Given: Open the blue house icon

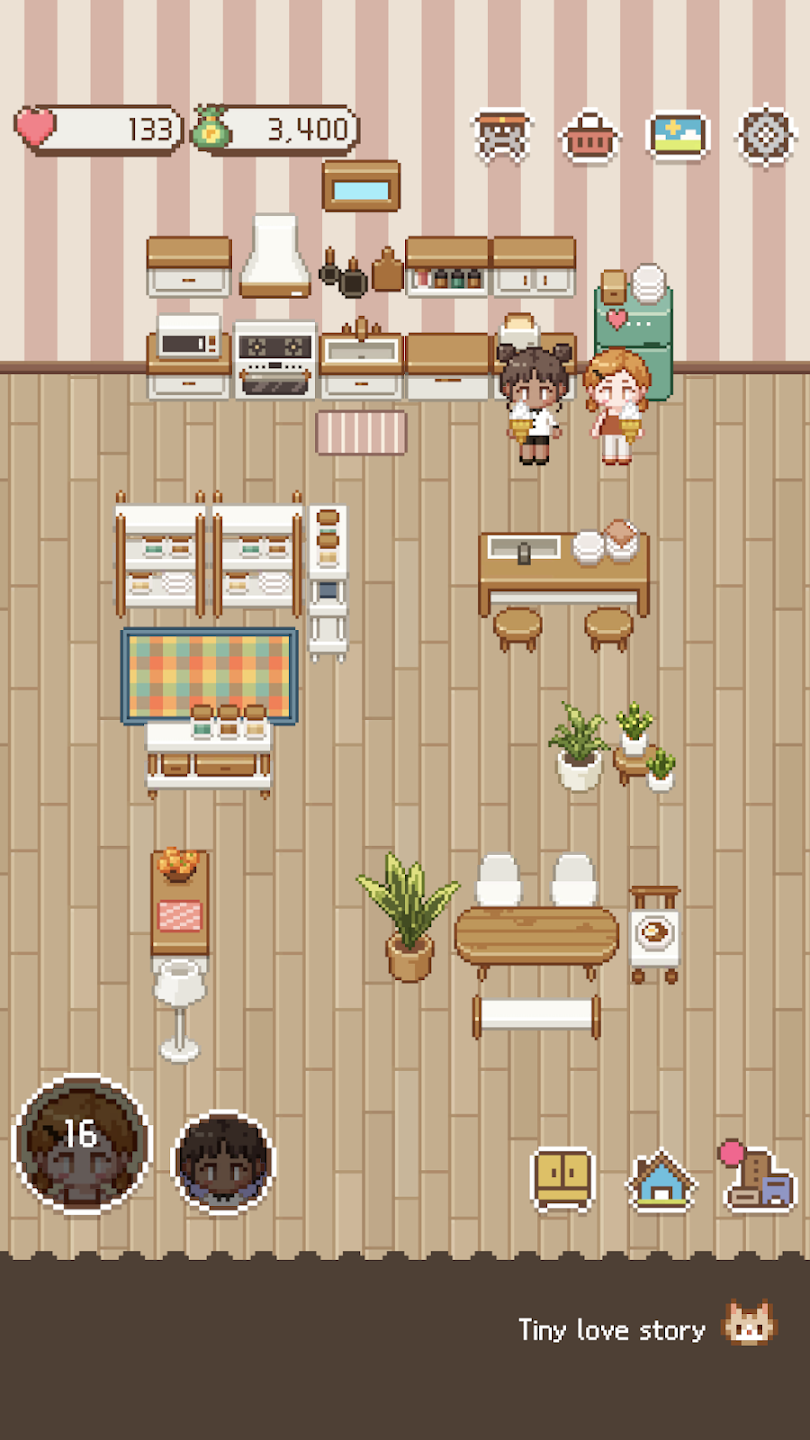Looking at the screenshot, I should (x=661, y=1180).
